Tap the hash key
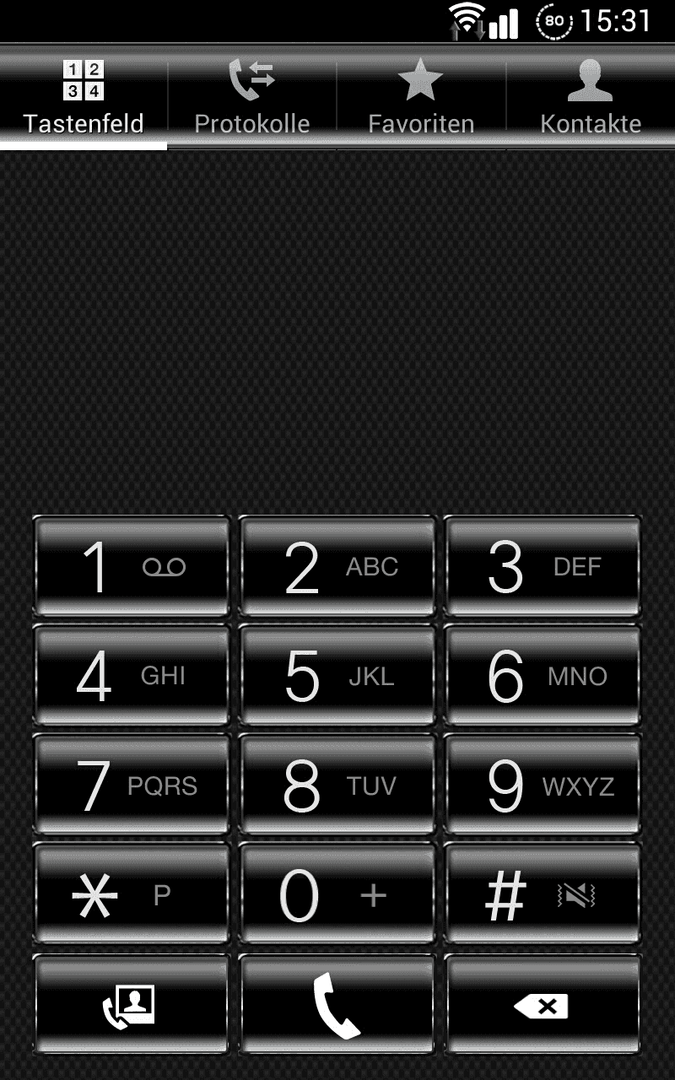This screenshot has width=675, height=1080. [542, 895]
